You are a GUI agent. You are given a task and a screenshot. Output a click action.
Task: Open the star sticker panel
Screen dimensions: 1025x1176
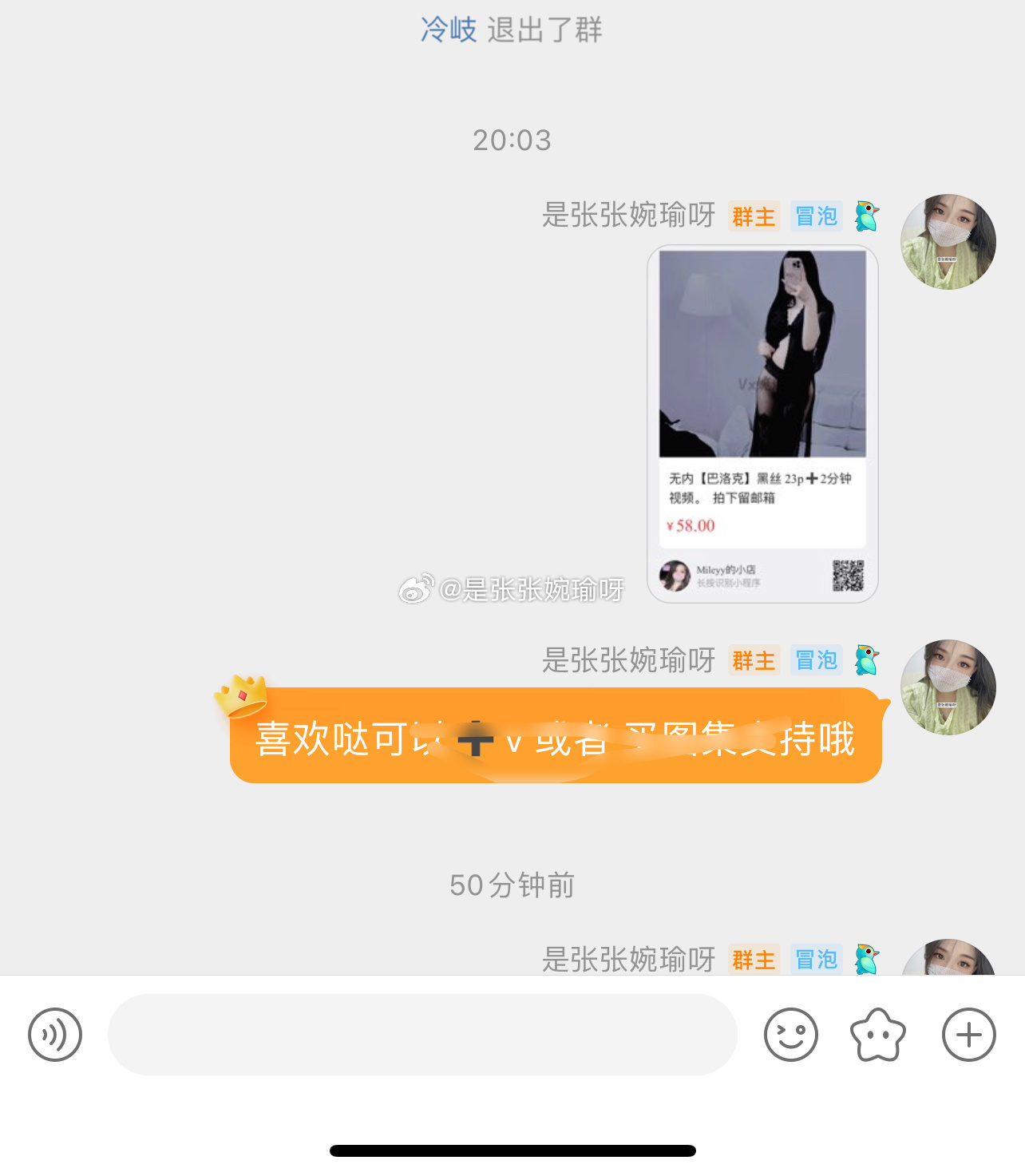(x=878, y=1035)
